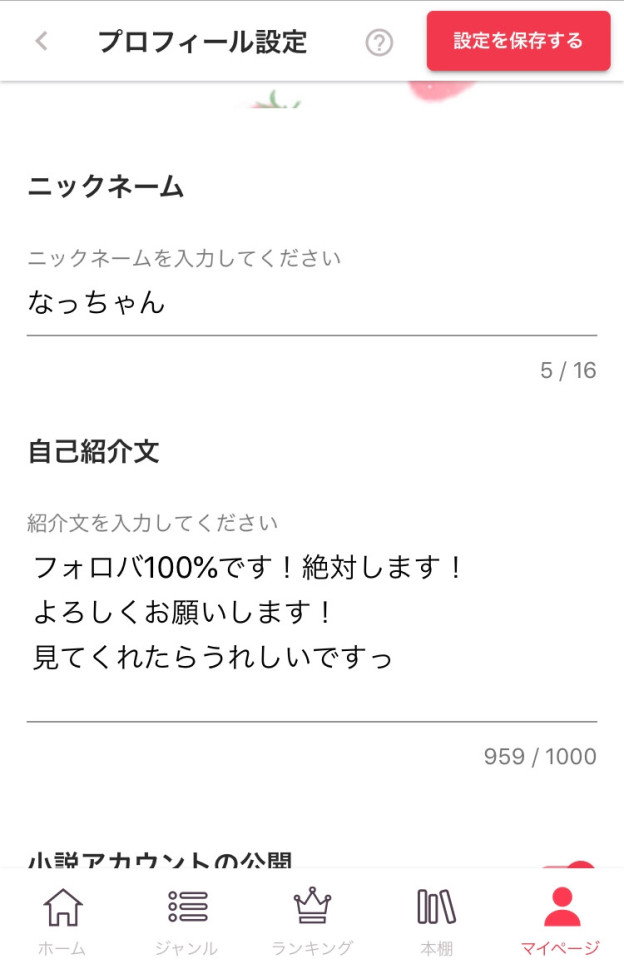624x974 pixels.
Task: Open the 本棚 tab
Action: click(x=437, y=920)
